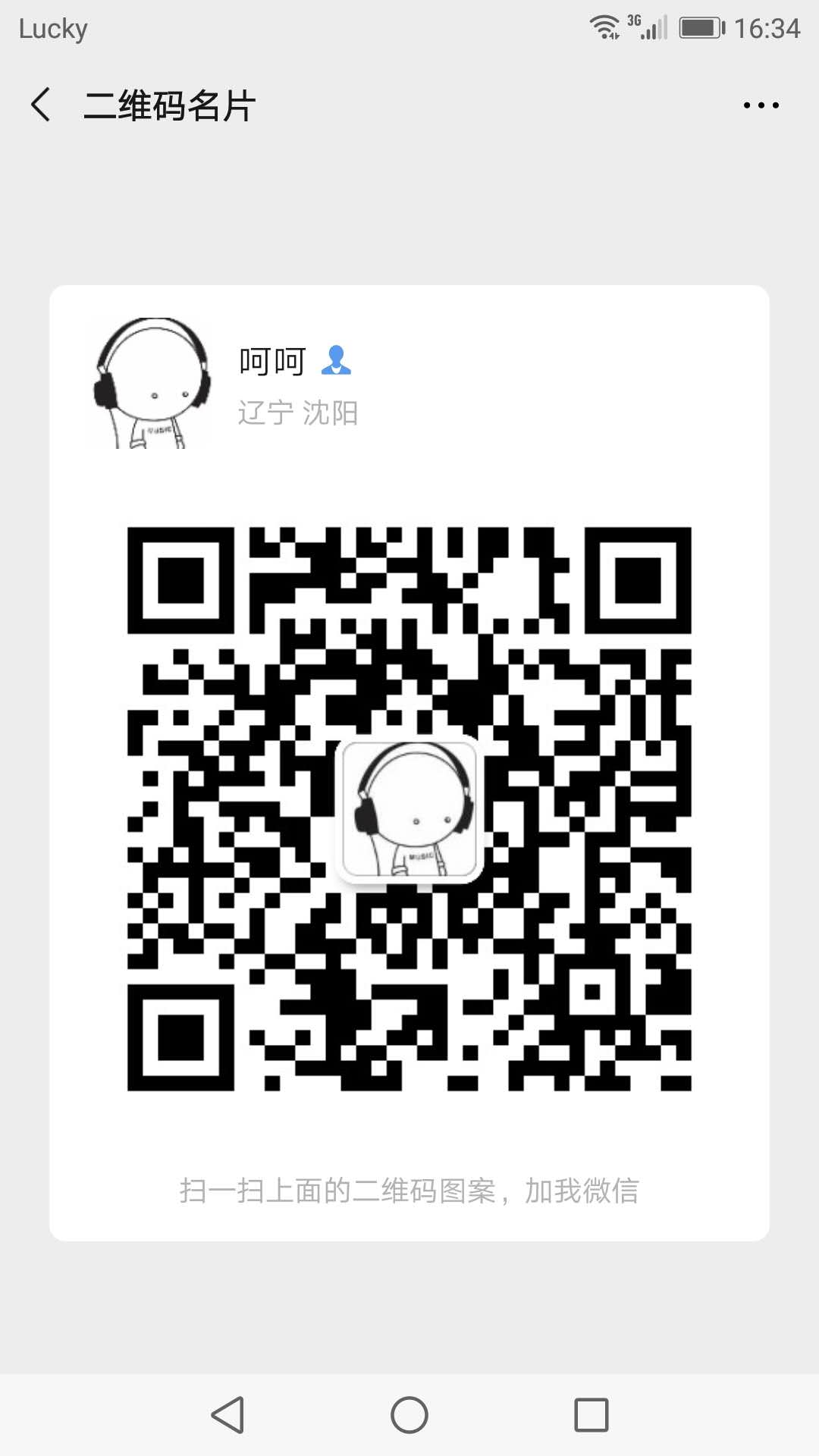Open the three-dot overflow menu
The image size is (819, 1456).
[761, 105]
